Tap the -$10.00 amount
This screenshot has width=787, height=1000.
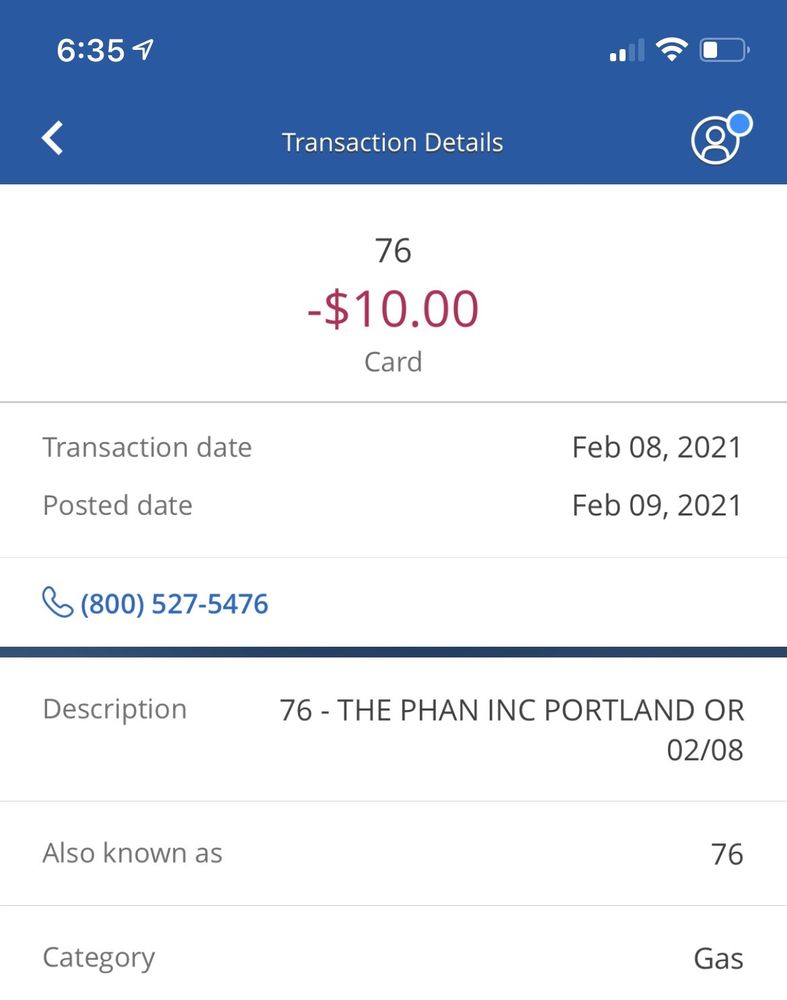[393, 310]
